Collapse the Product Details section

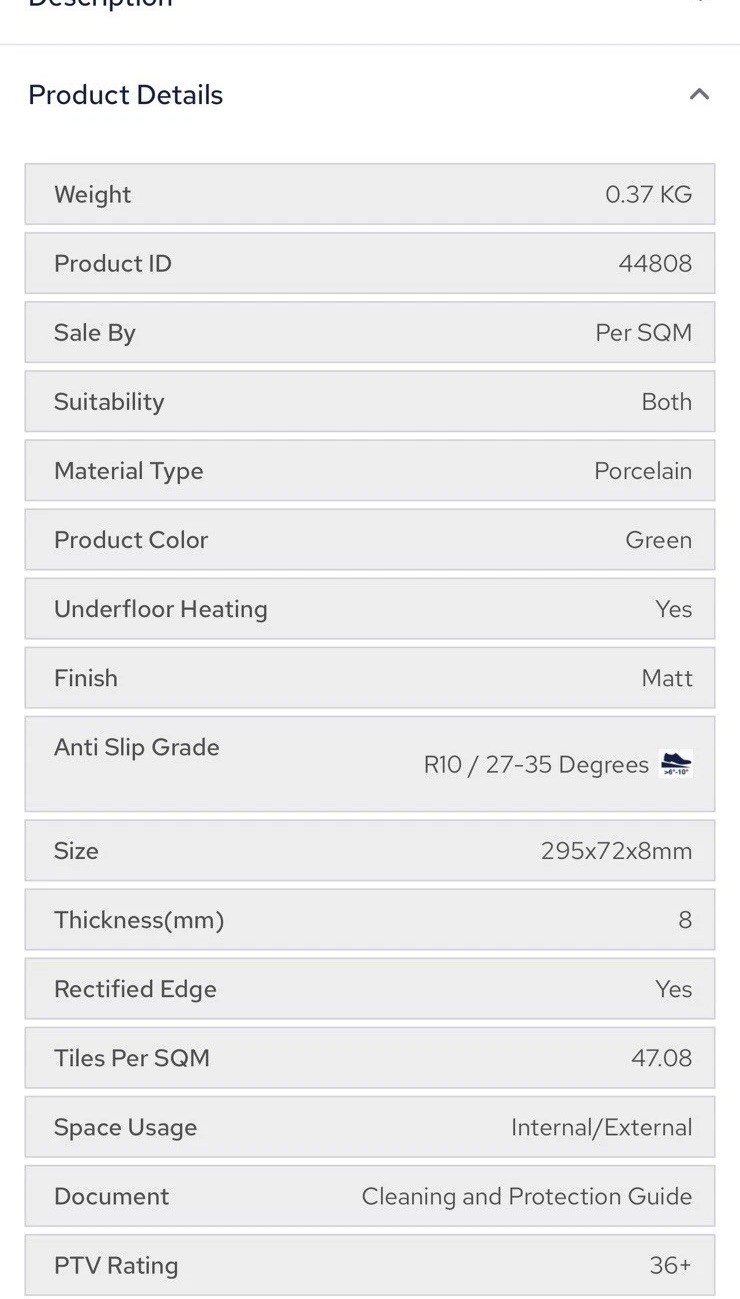tap(699, 95)
